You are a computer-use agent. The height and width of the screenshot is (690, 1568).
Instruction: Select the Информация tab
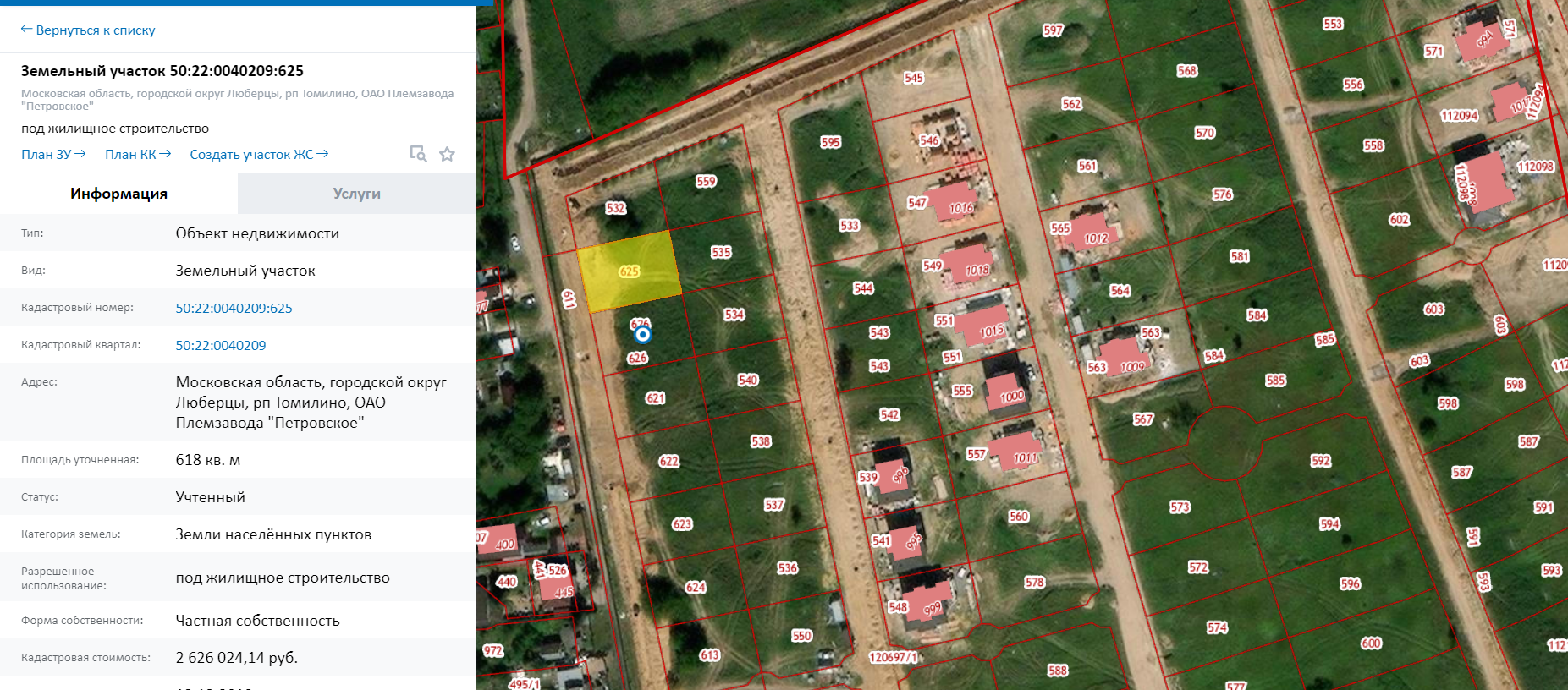coord(118,194)
